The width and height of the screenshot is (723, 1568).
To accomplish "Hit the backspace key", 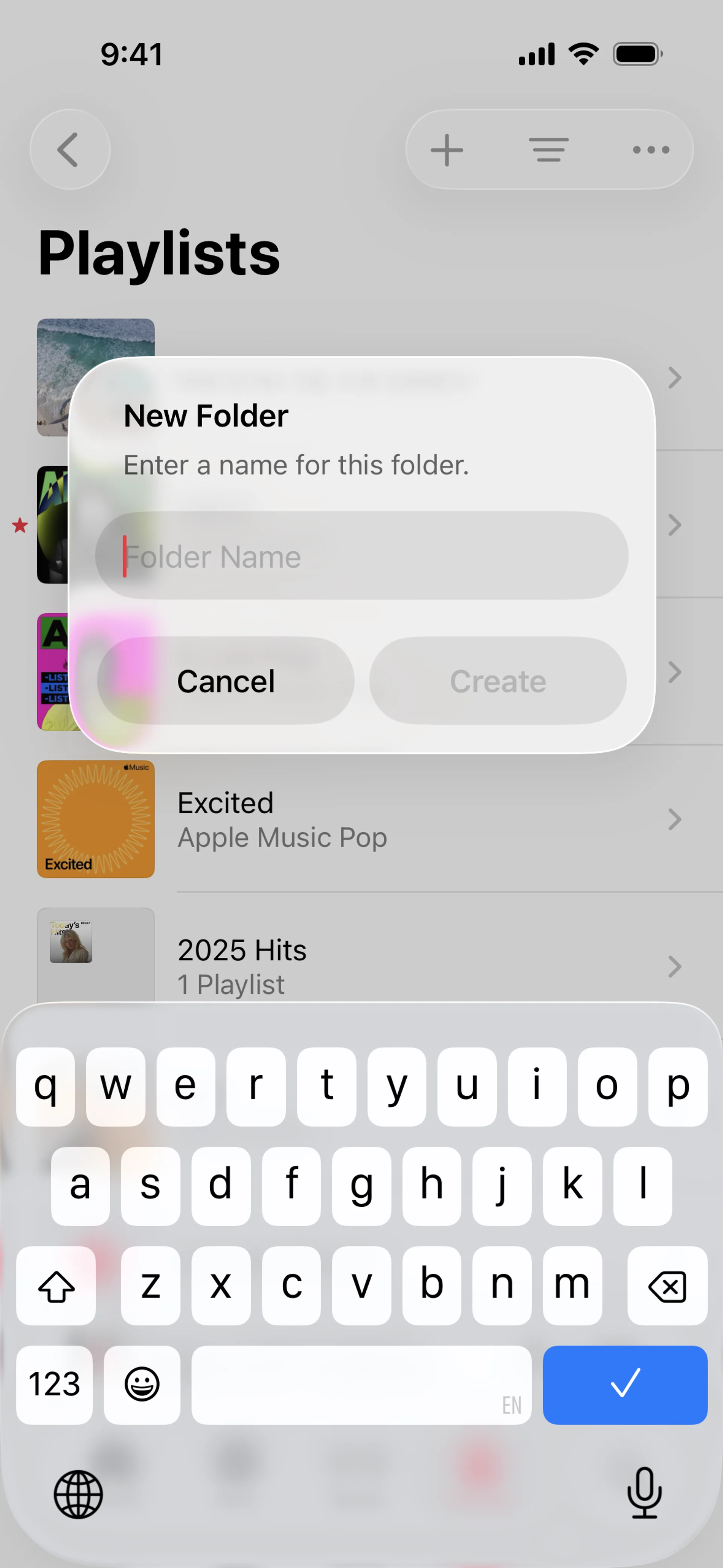I will (x=667, y=1285).
